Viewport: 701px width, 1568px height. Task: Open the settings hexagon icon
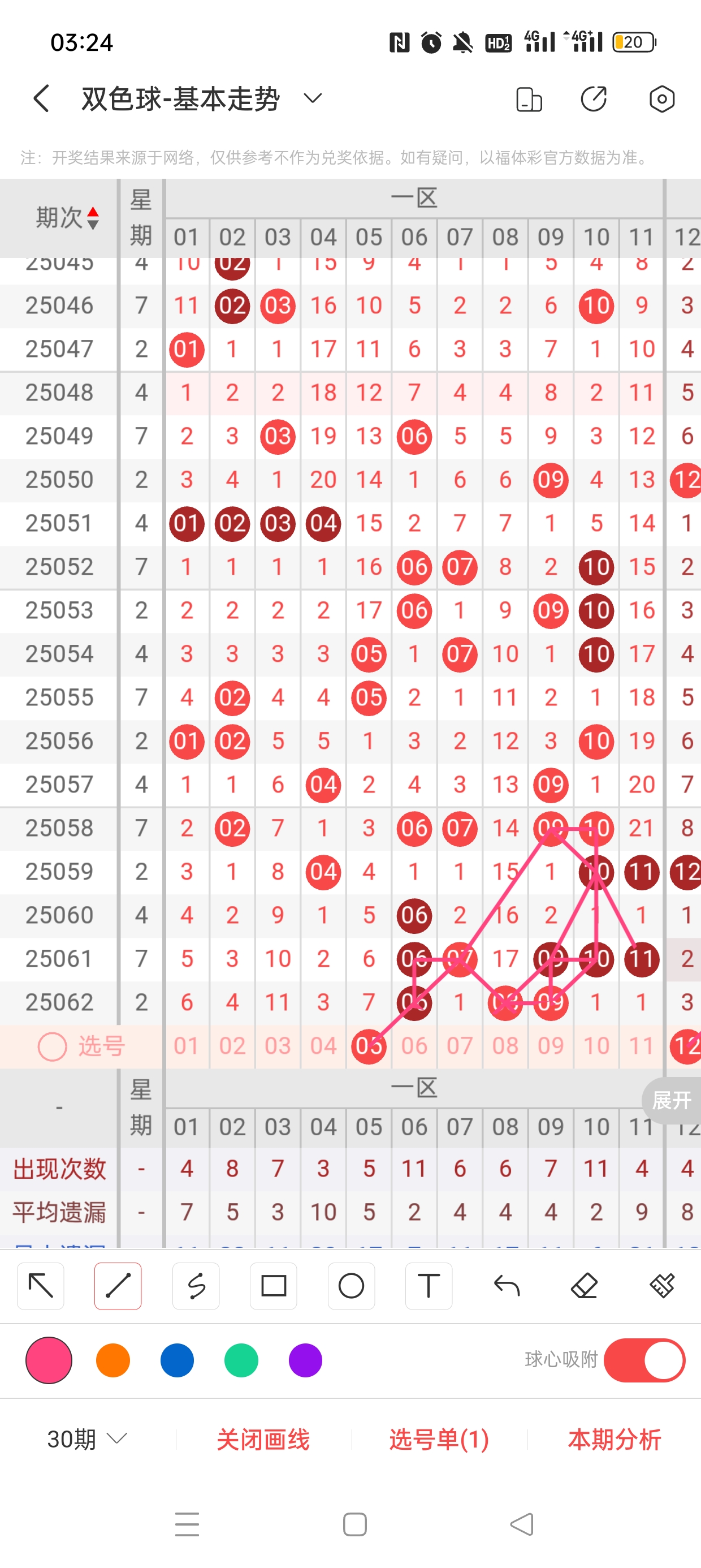[661, 98]
